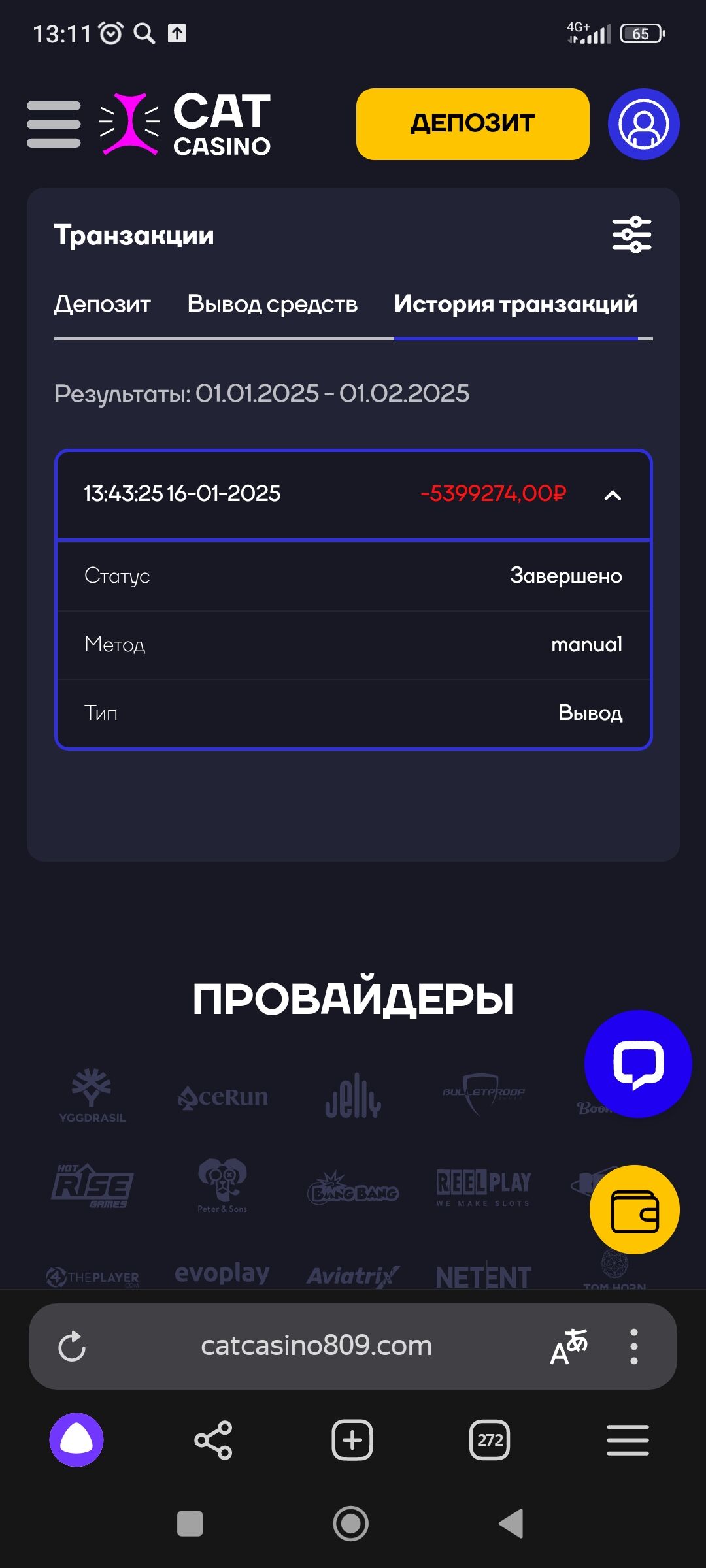Switch to the Вывод средств tab
Screen dimensions: 706x1568
272,304
